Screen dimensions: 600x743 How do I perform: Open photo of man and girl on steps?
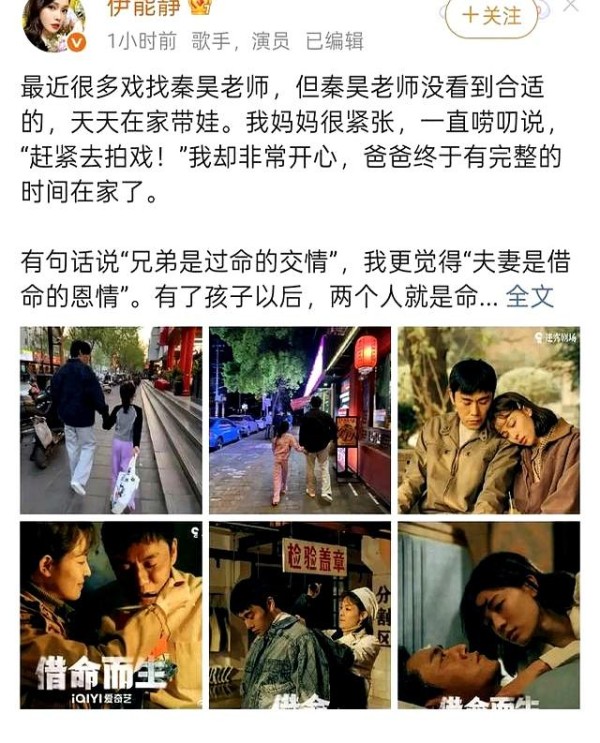111,420
